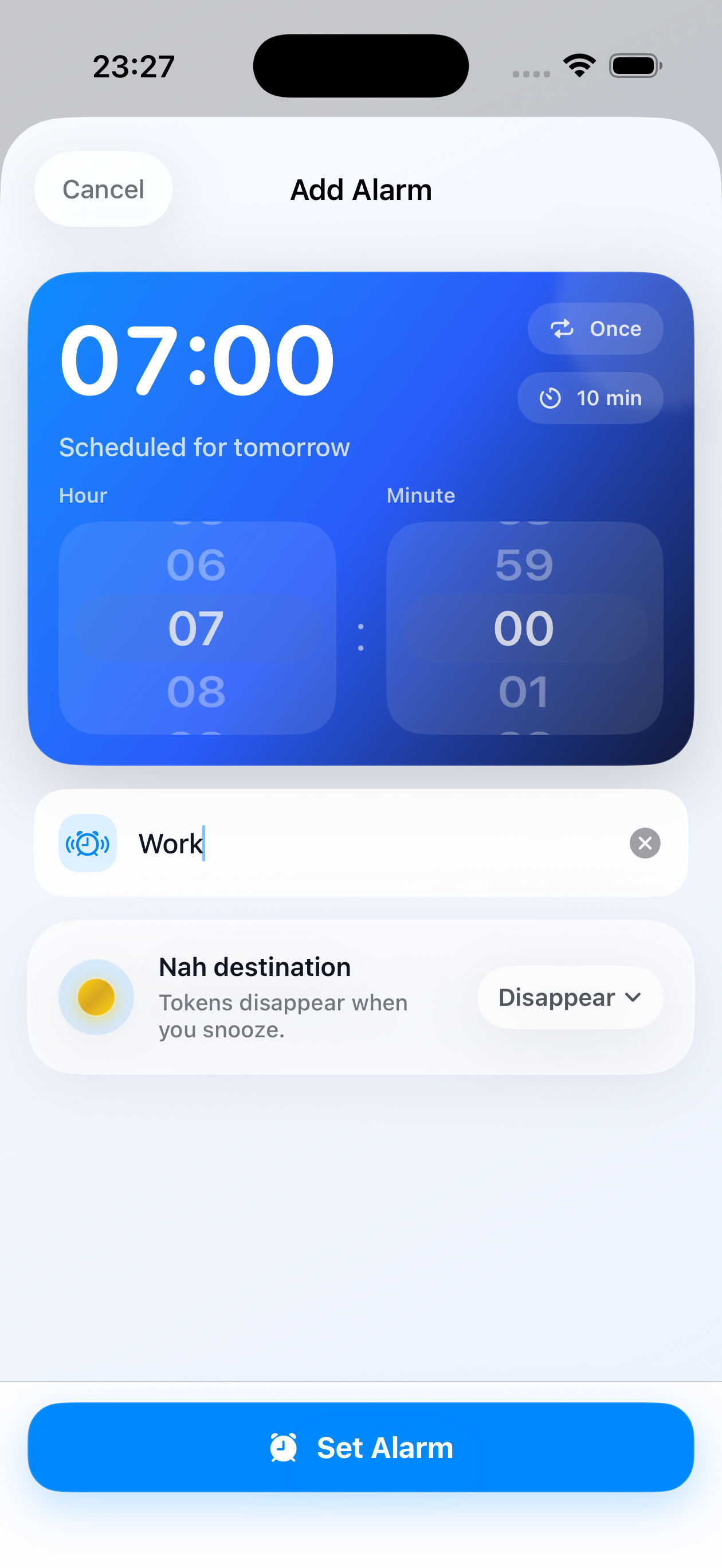Select hour 08 in the hour picker
The image size is (722, 1568).
click(196, 692)
